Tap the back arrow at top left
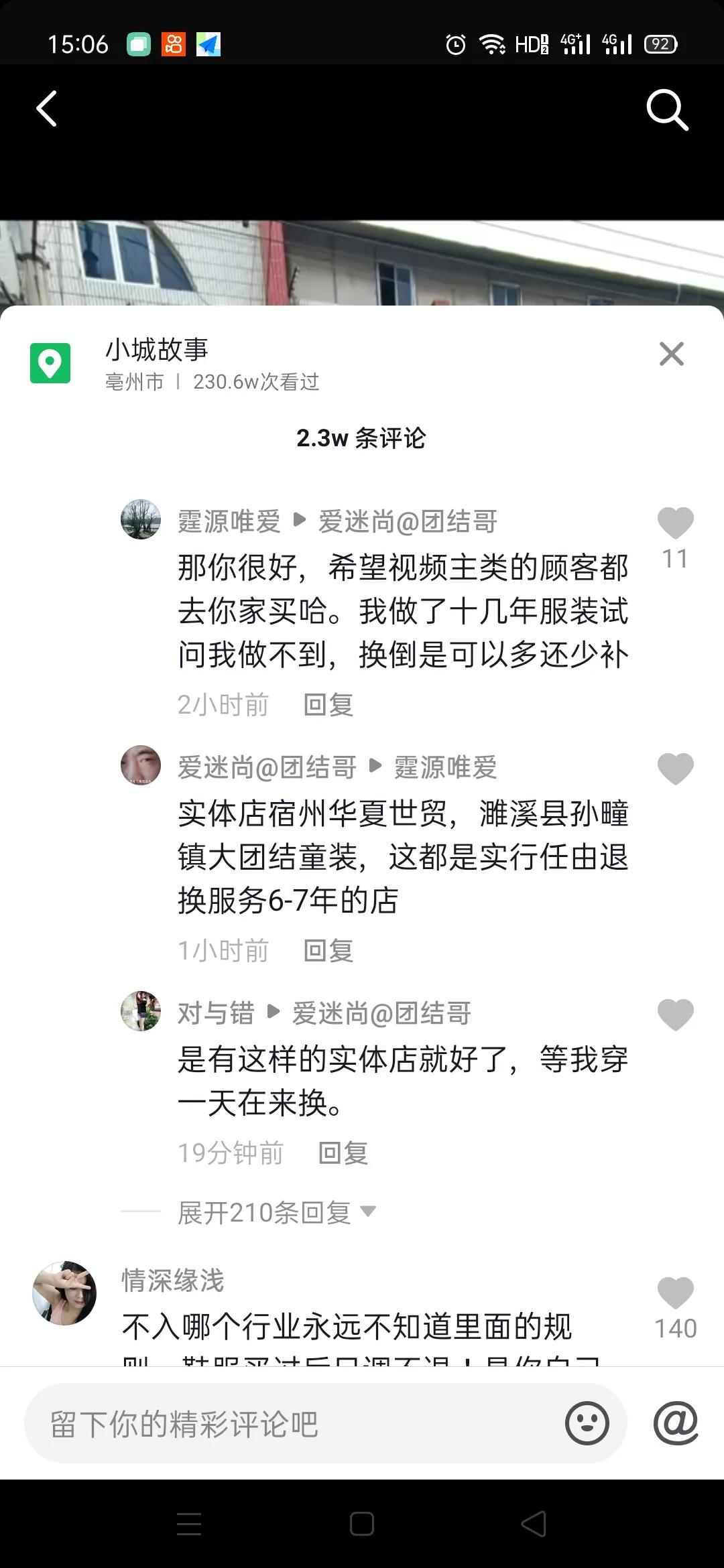724x1568 pixels. [x=47, y=109]
